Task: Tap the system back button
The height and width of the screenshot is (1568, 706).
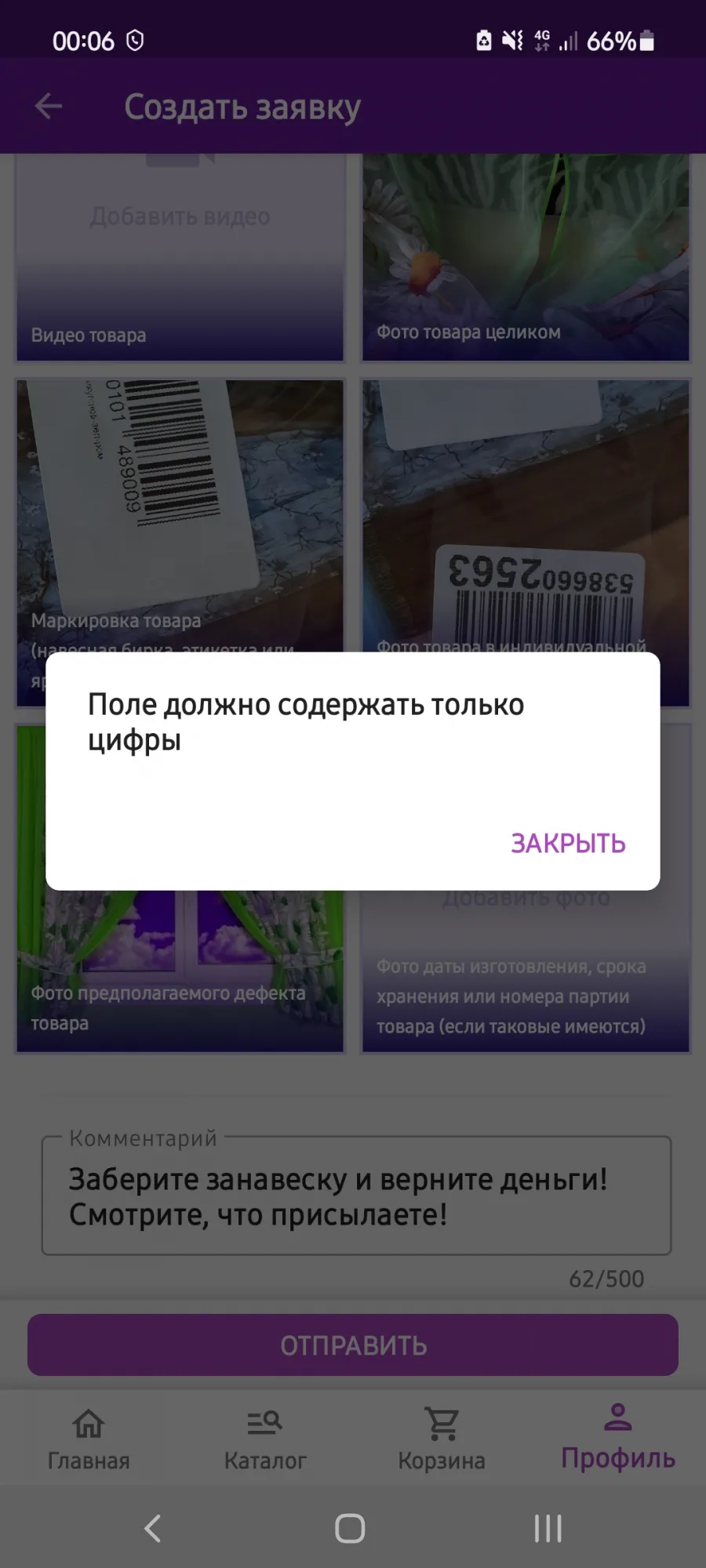Action: click(x=153, y=1528)
